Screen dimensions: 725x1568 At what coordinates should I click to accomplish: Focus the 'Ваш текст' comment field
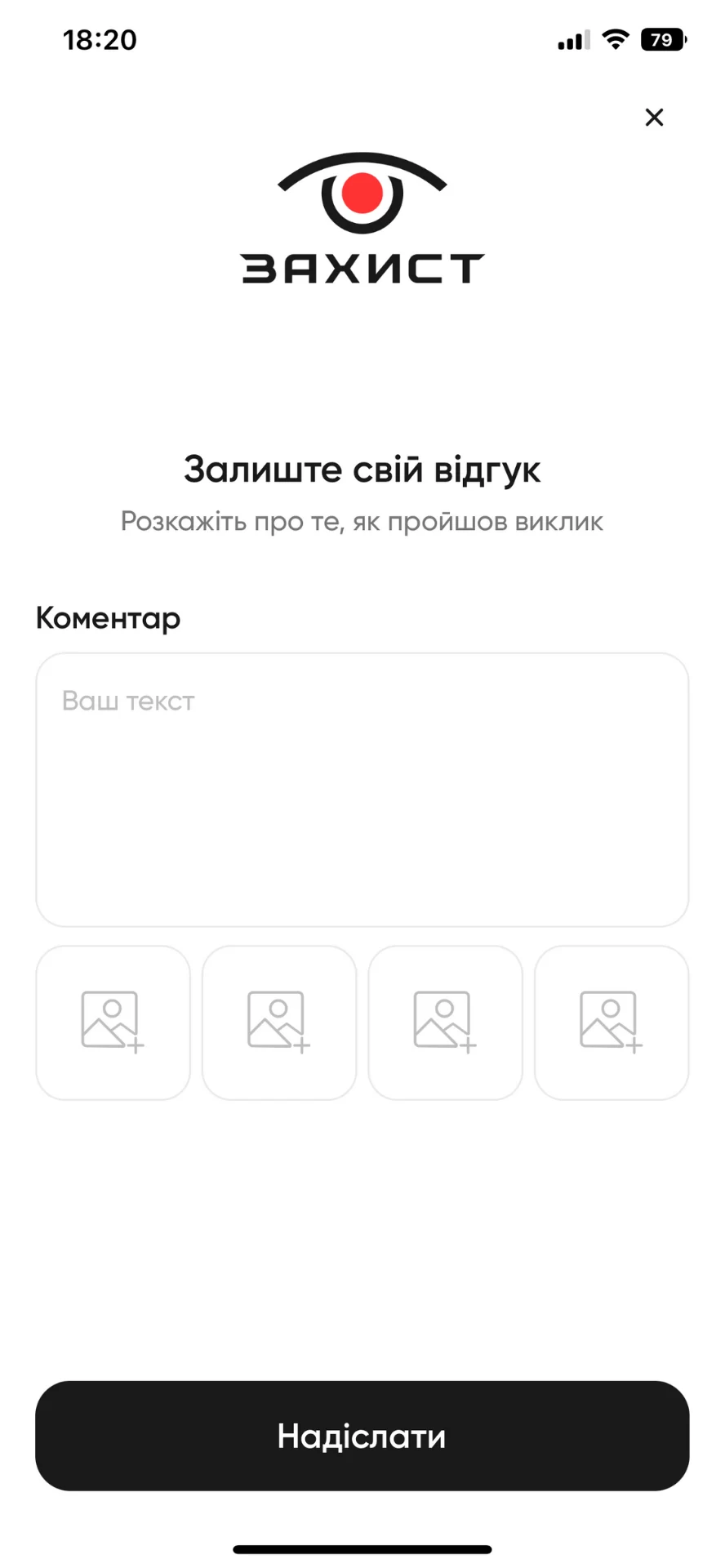point(362,789)
